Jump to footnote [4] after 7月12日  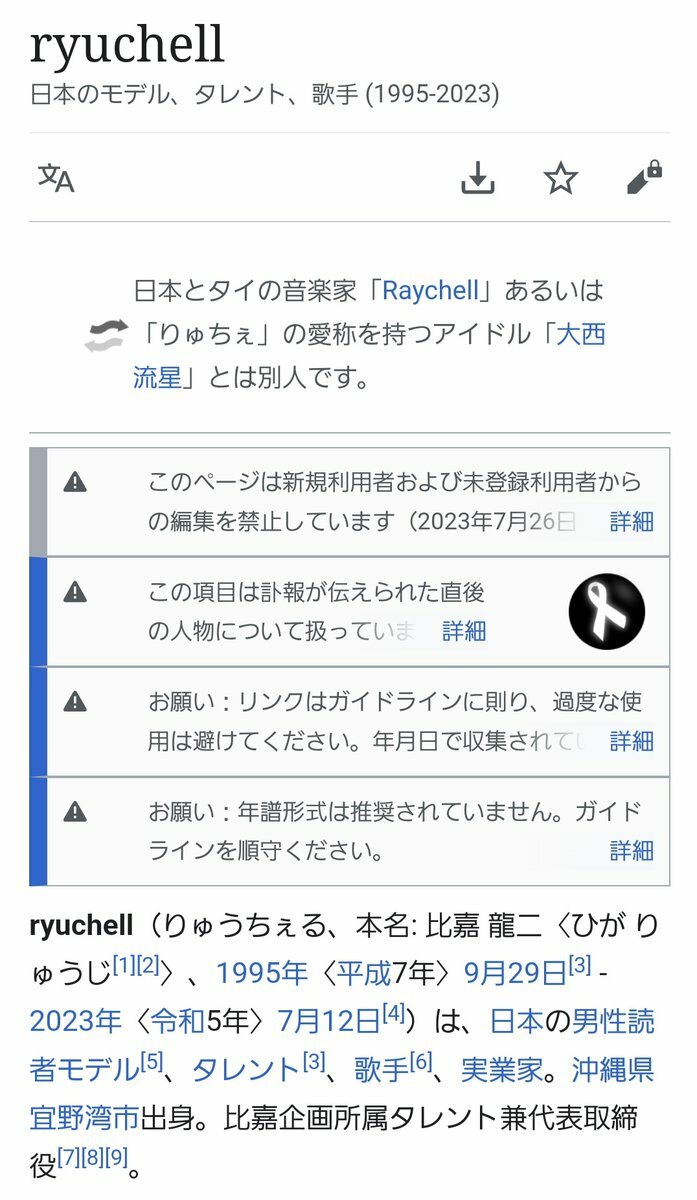pos(393,1013)
